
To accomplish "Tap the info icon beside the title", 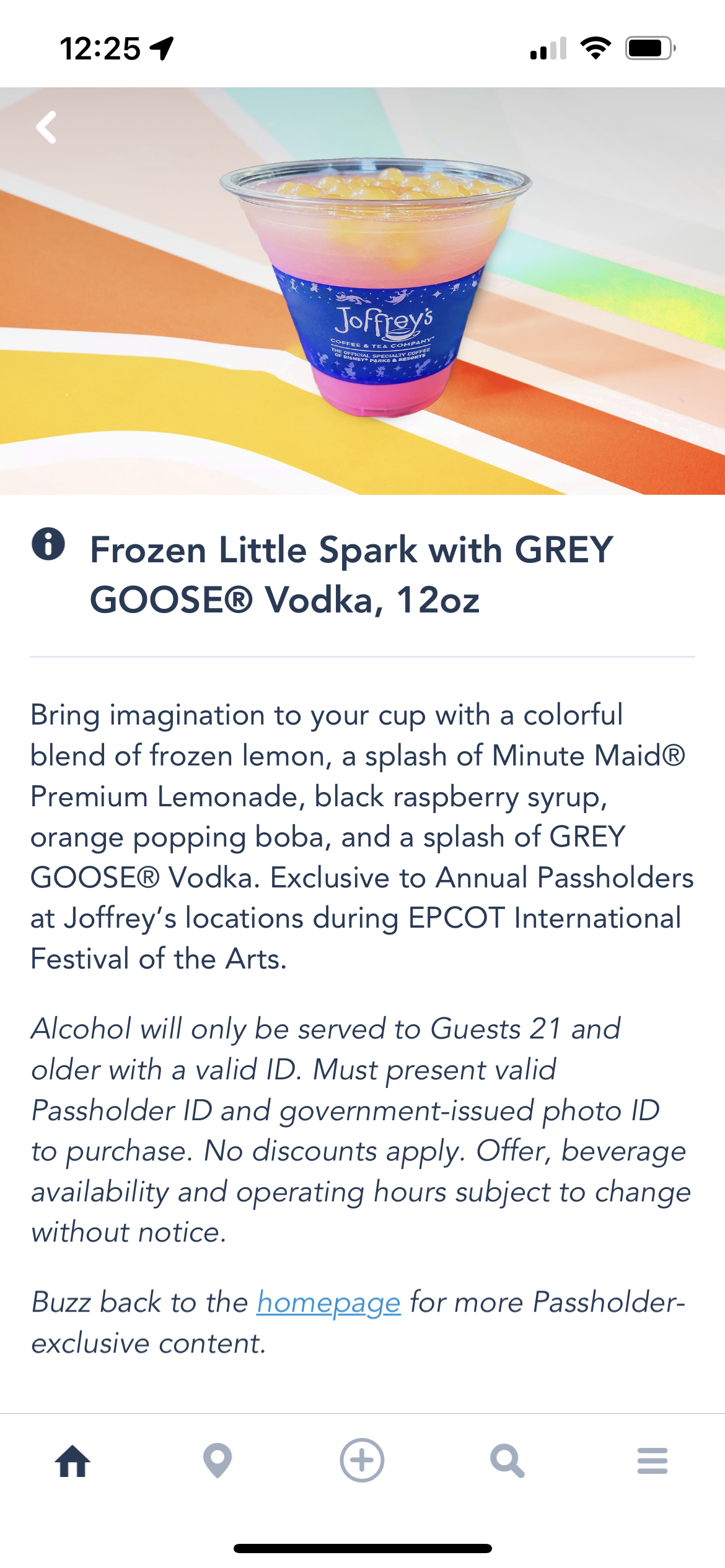I will [x=48, y=544].
